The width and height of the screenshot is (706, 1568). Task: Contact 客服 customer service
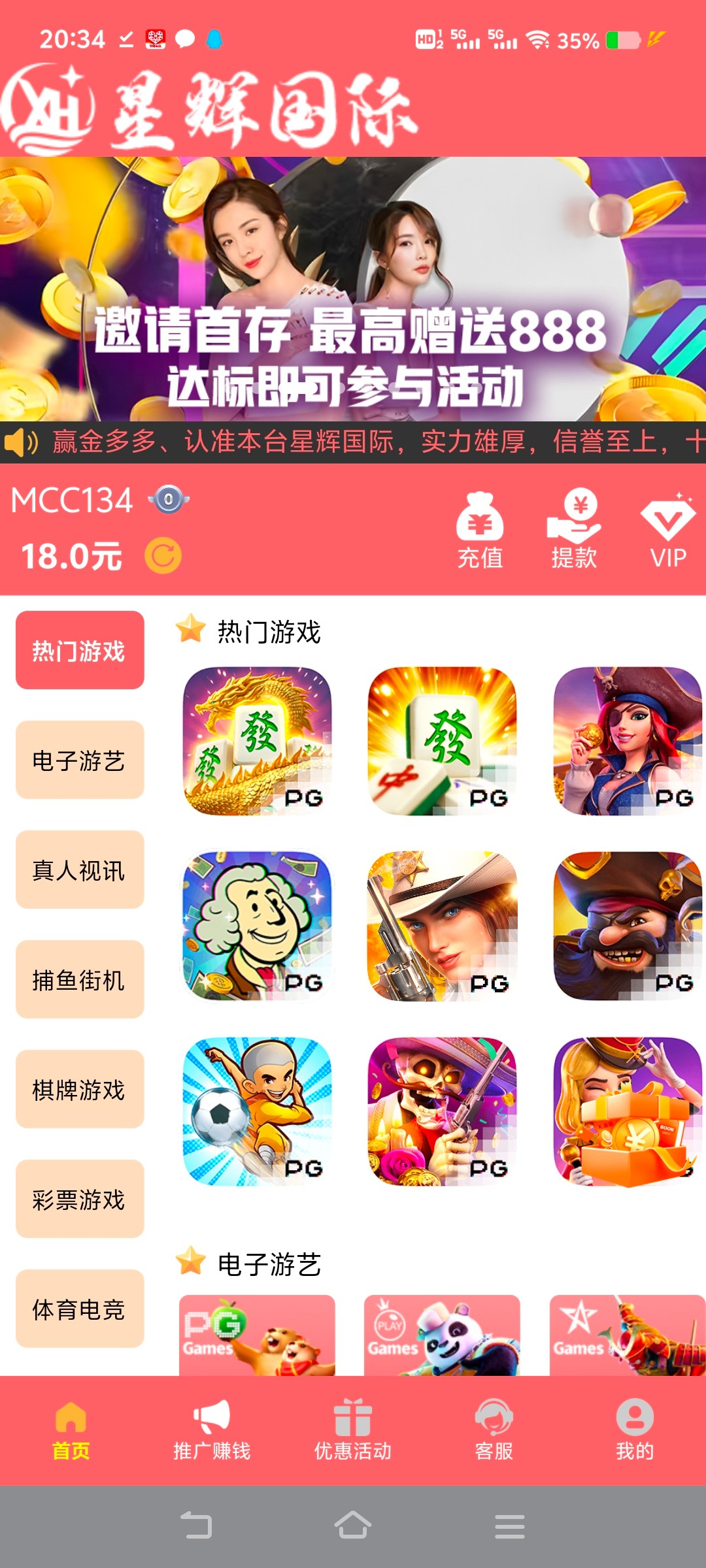494,1431
